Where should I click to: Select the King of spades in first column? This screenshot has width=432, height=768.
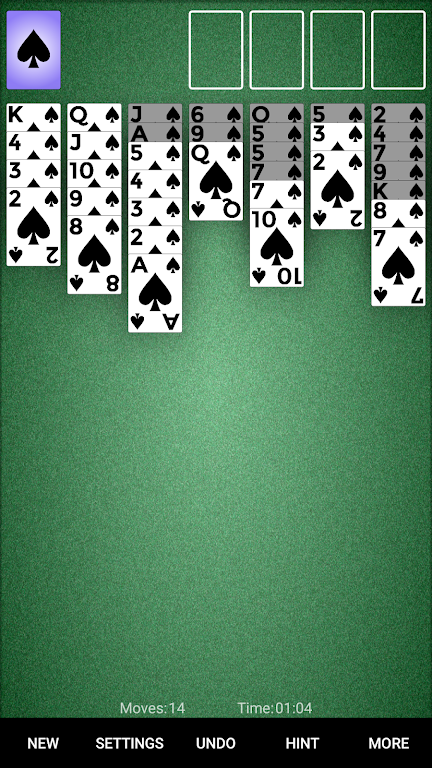pyautogui.click(x=33, y=117)
